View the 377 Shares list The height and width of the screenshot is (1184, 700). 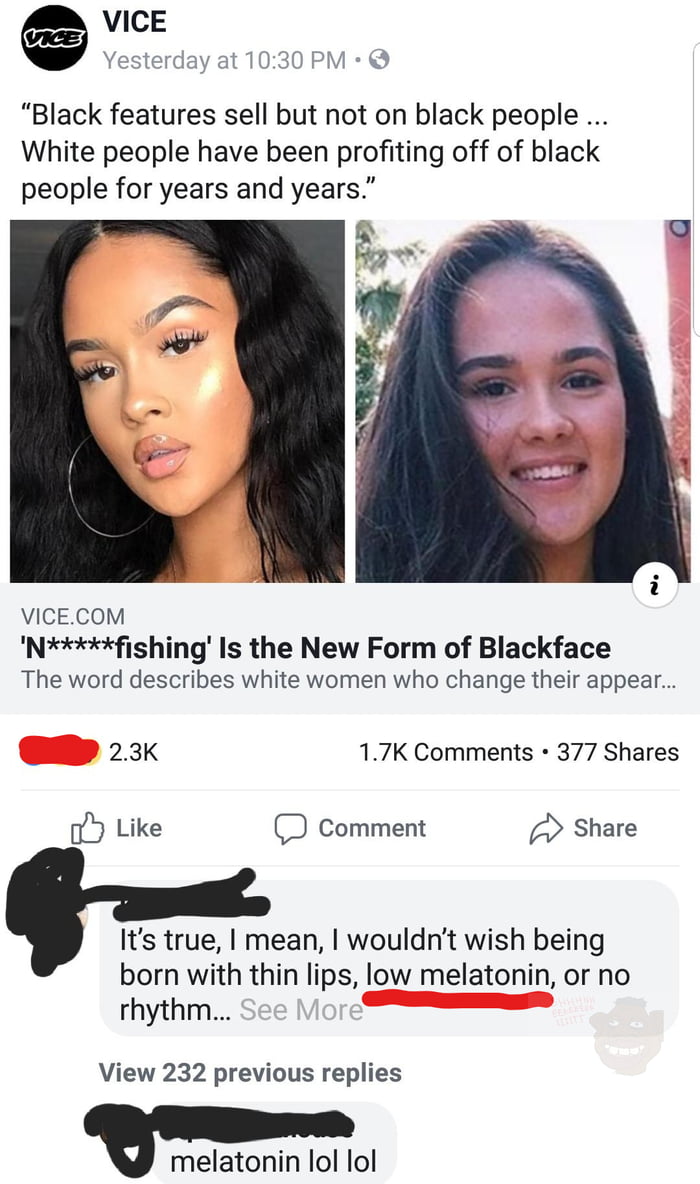click(x=617, y=752)
